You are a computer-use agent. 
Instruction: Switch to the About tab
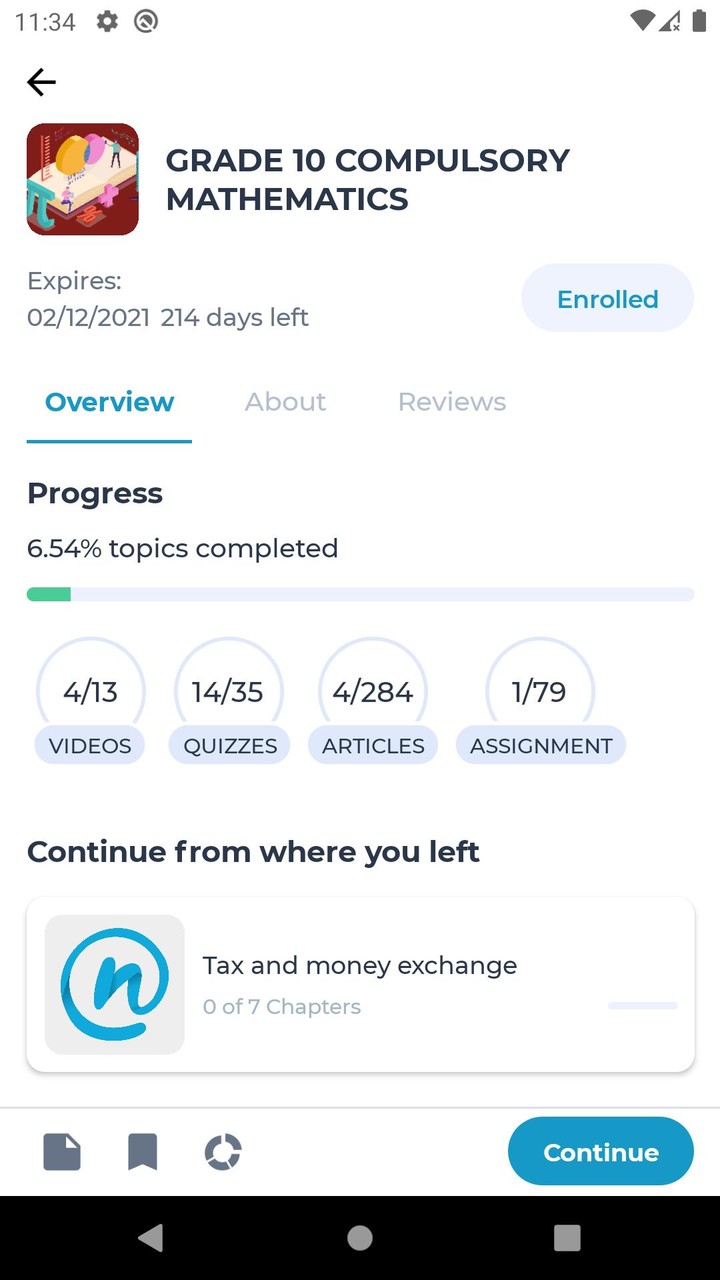(x=285, y=401)
